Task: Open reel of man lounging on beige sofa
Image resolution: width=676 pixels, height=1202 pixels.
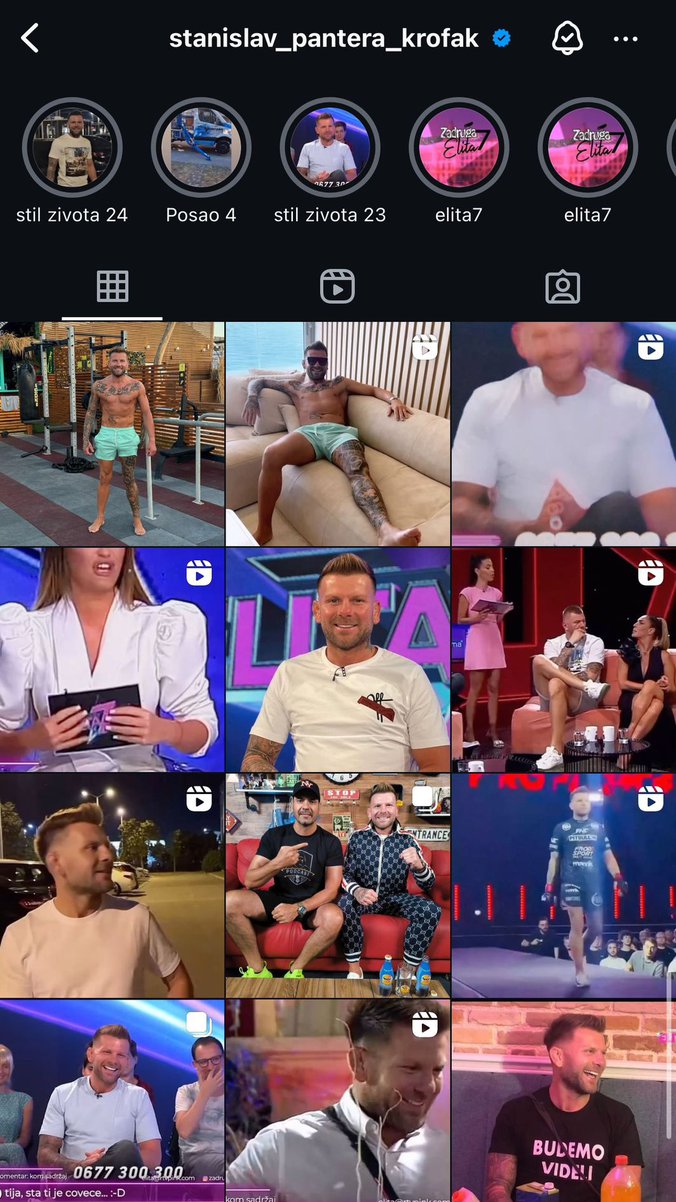Action: (337, 433)
